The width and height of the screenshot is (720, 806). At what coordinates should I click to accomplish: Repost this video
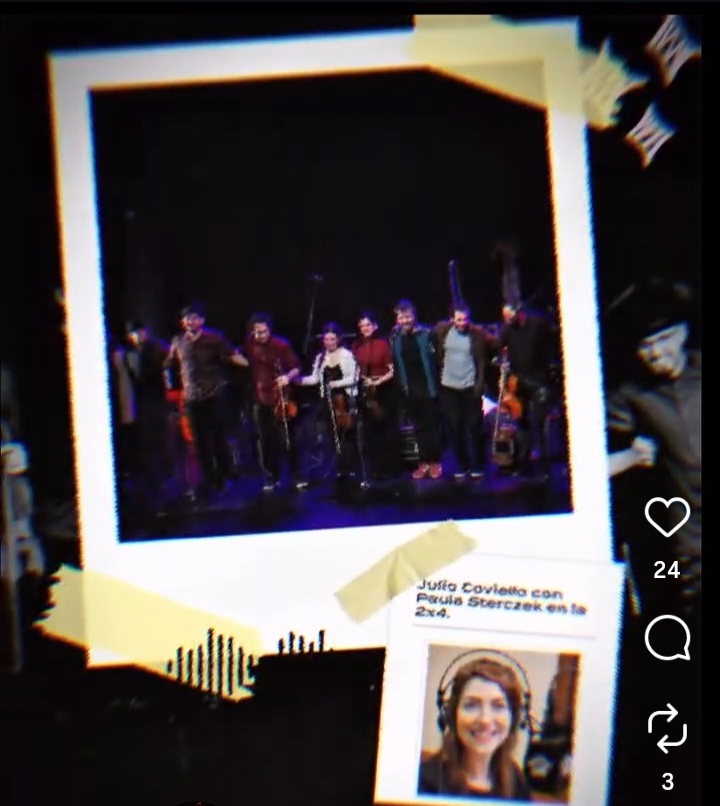point(667,728)
